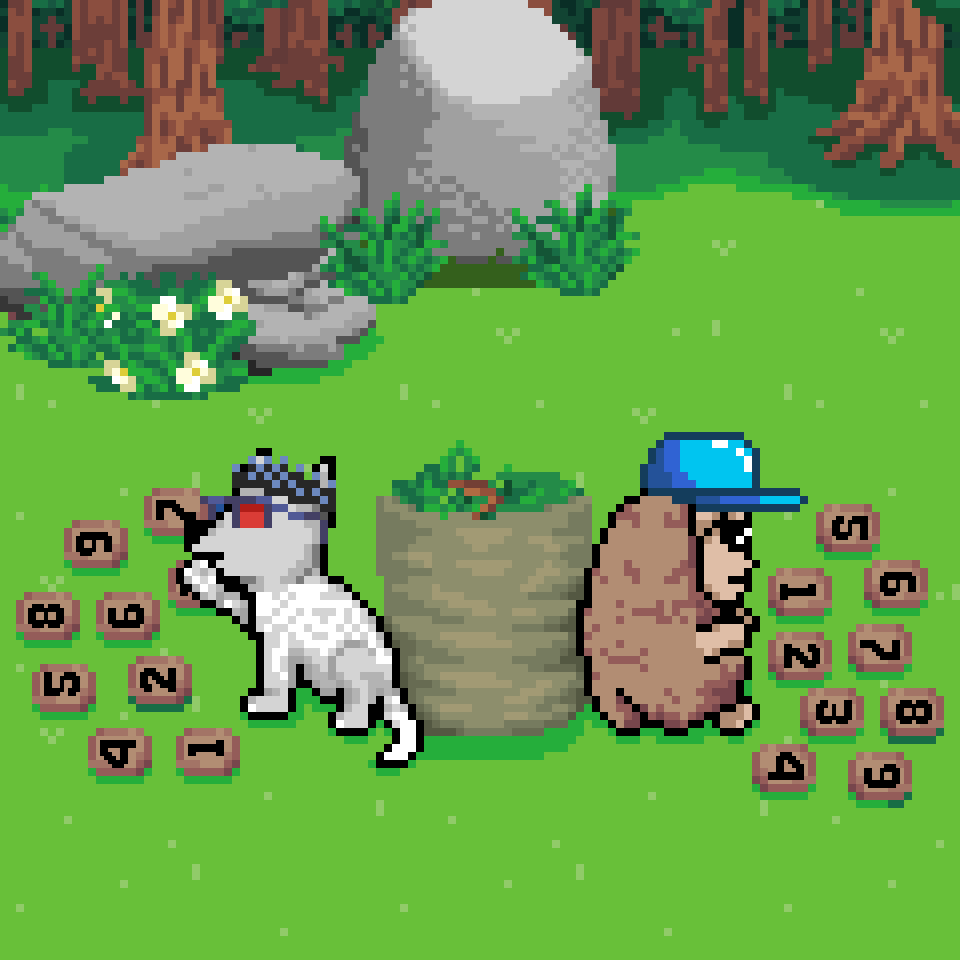
Task: Choose stone 5 next to the white dog
Action: [63, 685]
